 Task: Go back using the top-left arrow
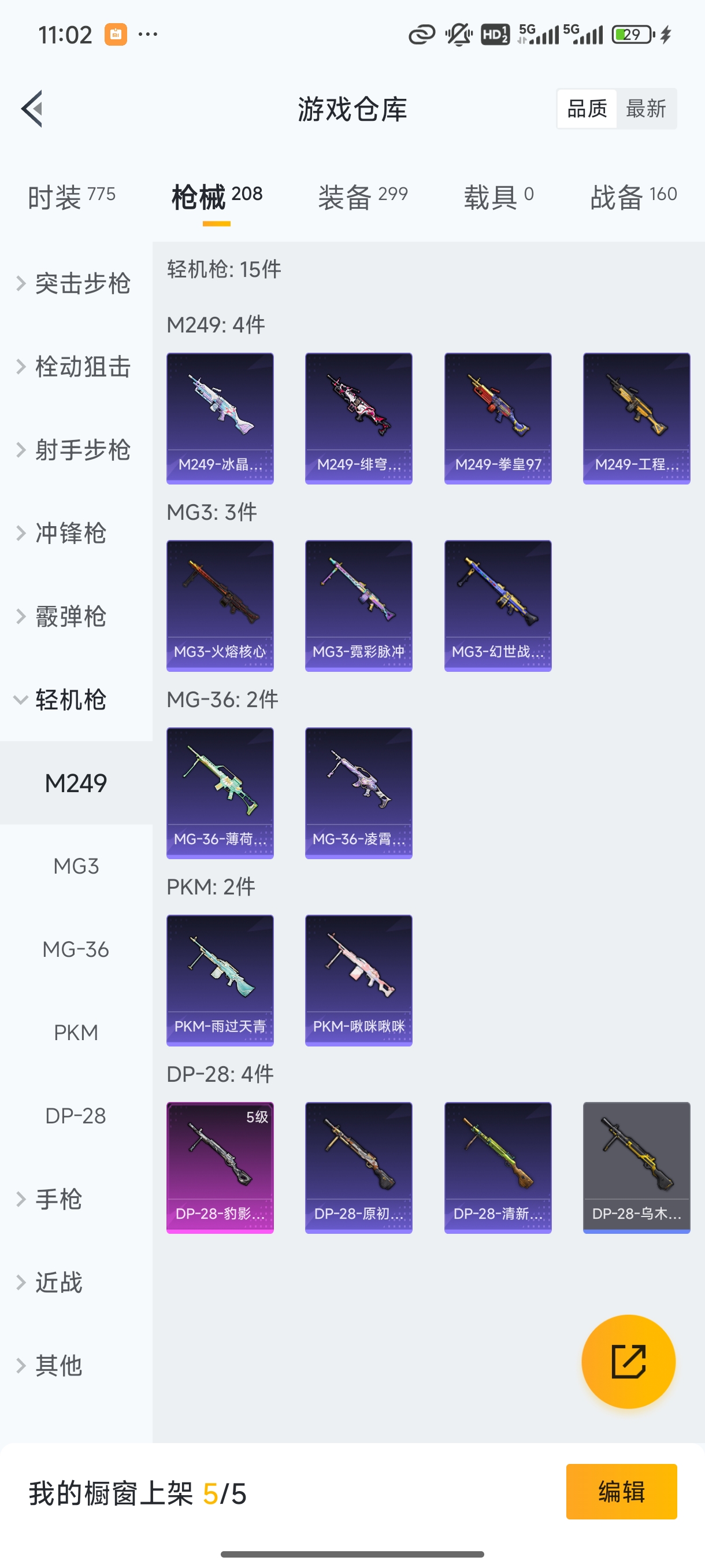click(32, 109)
